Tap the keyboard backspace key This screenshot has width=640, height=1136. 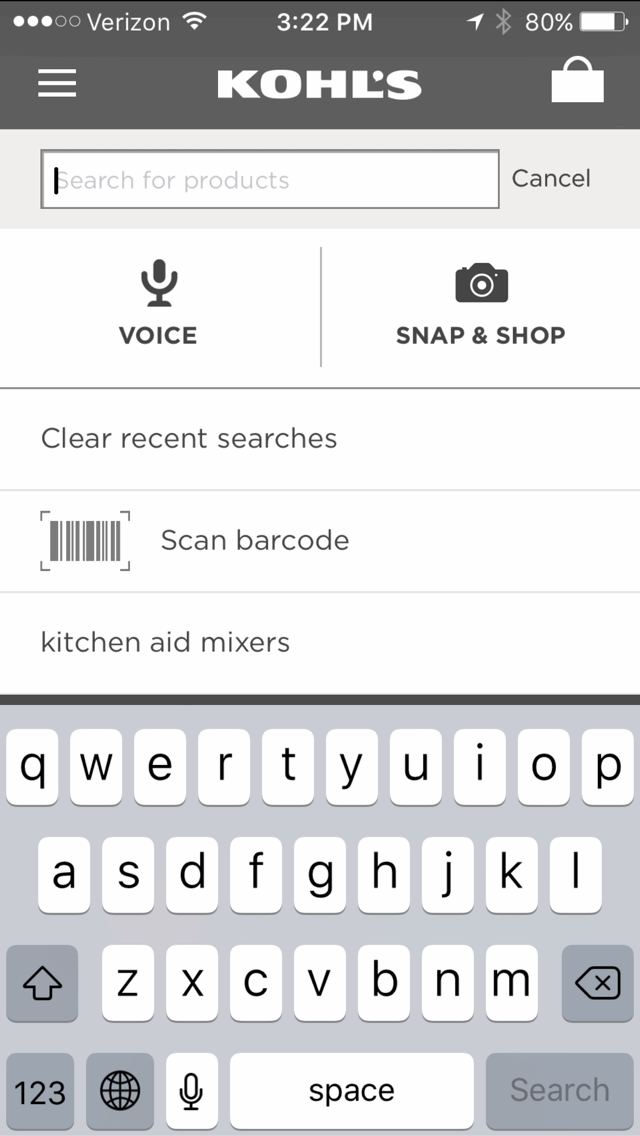click(597, 983)
